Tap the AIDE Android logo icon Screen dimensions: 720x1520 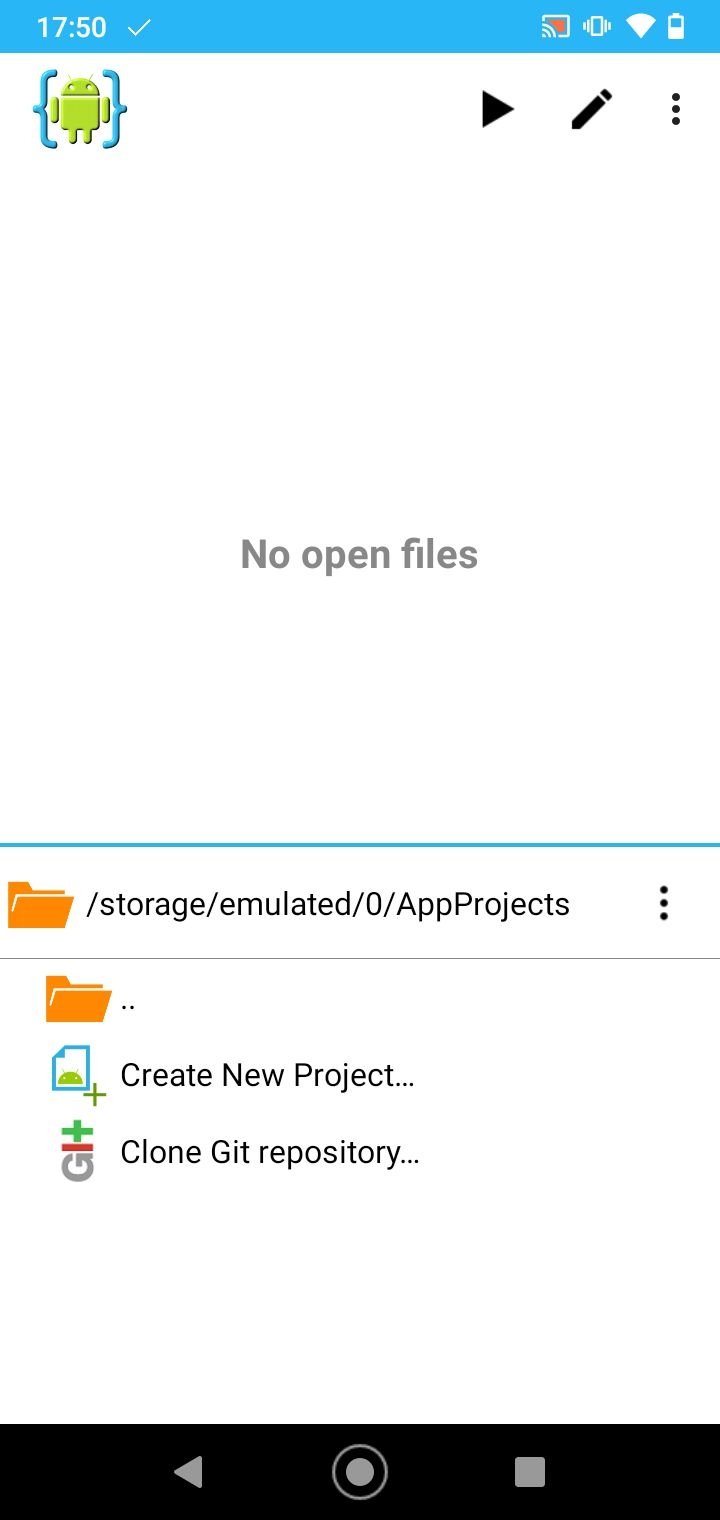click(x=80, y=109)
